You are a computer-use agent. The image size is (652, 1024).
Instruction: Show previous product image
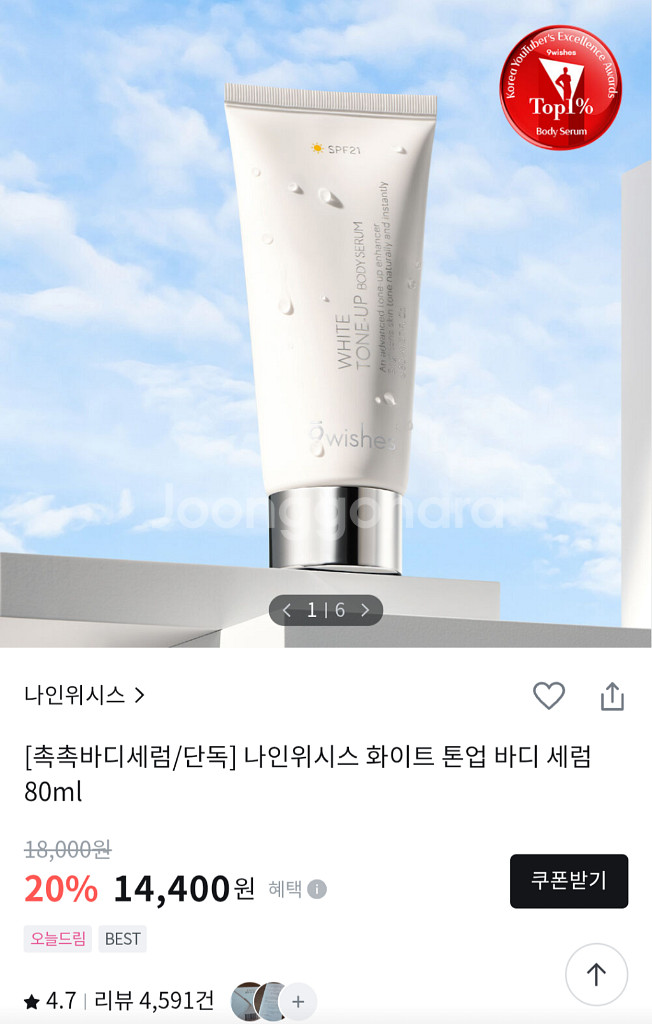(287, 610)
